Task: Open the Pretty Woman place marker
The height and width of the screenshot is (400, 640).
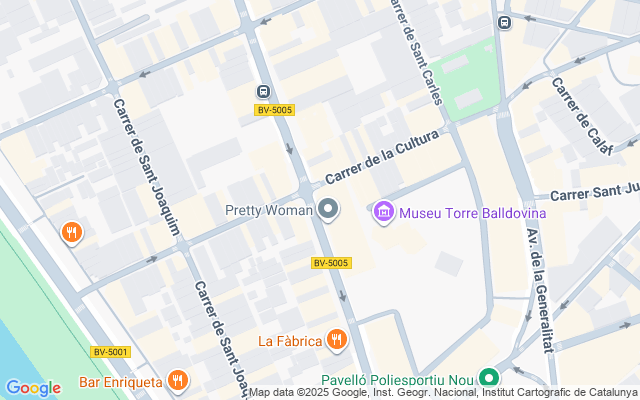Action: tap(328, 209)
